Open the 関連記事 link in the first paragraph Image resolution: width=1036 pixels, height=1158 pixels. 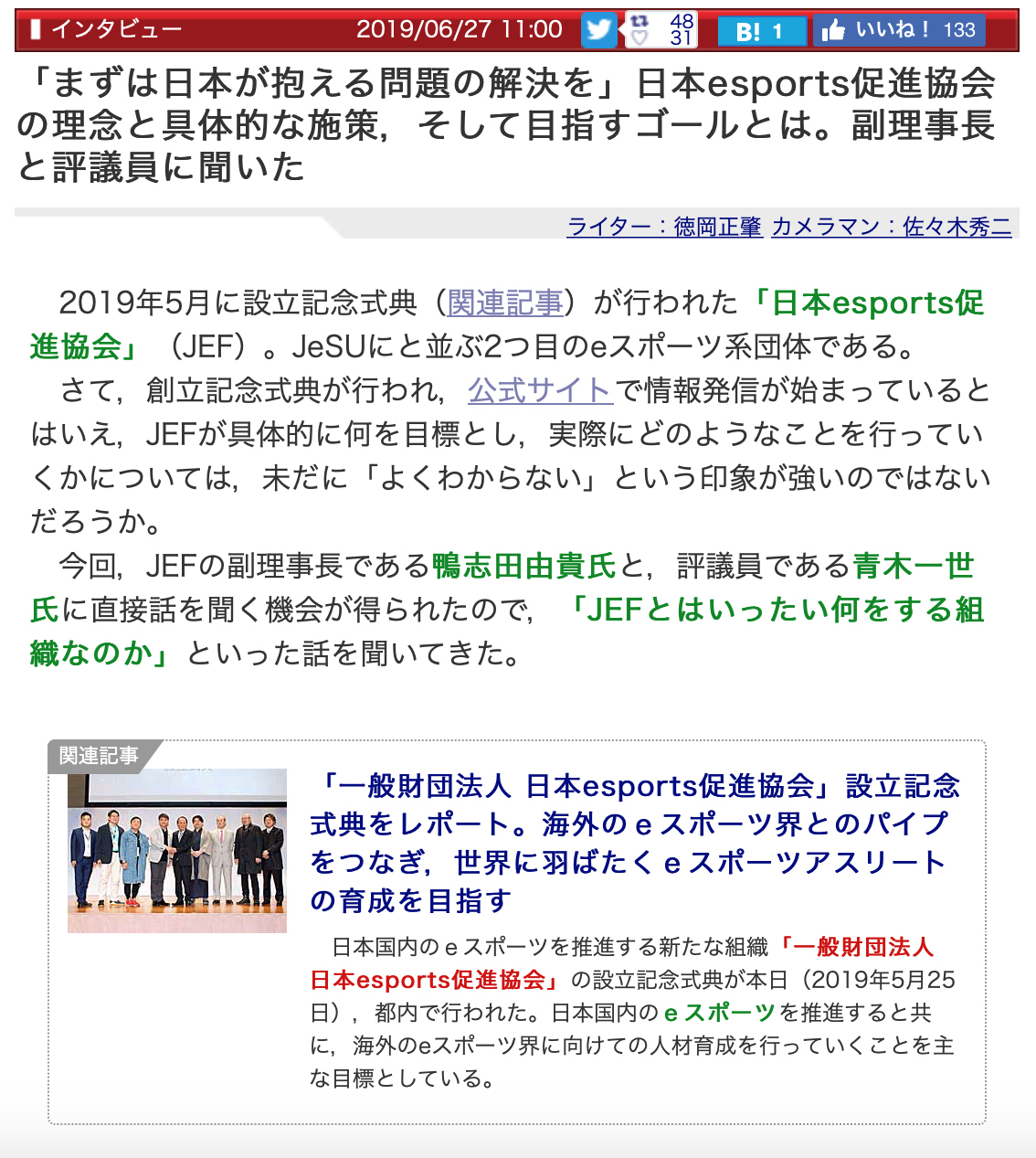coord(505,303)
